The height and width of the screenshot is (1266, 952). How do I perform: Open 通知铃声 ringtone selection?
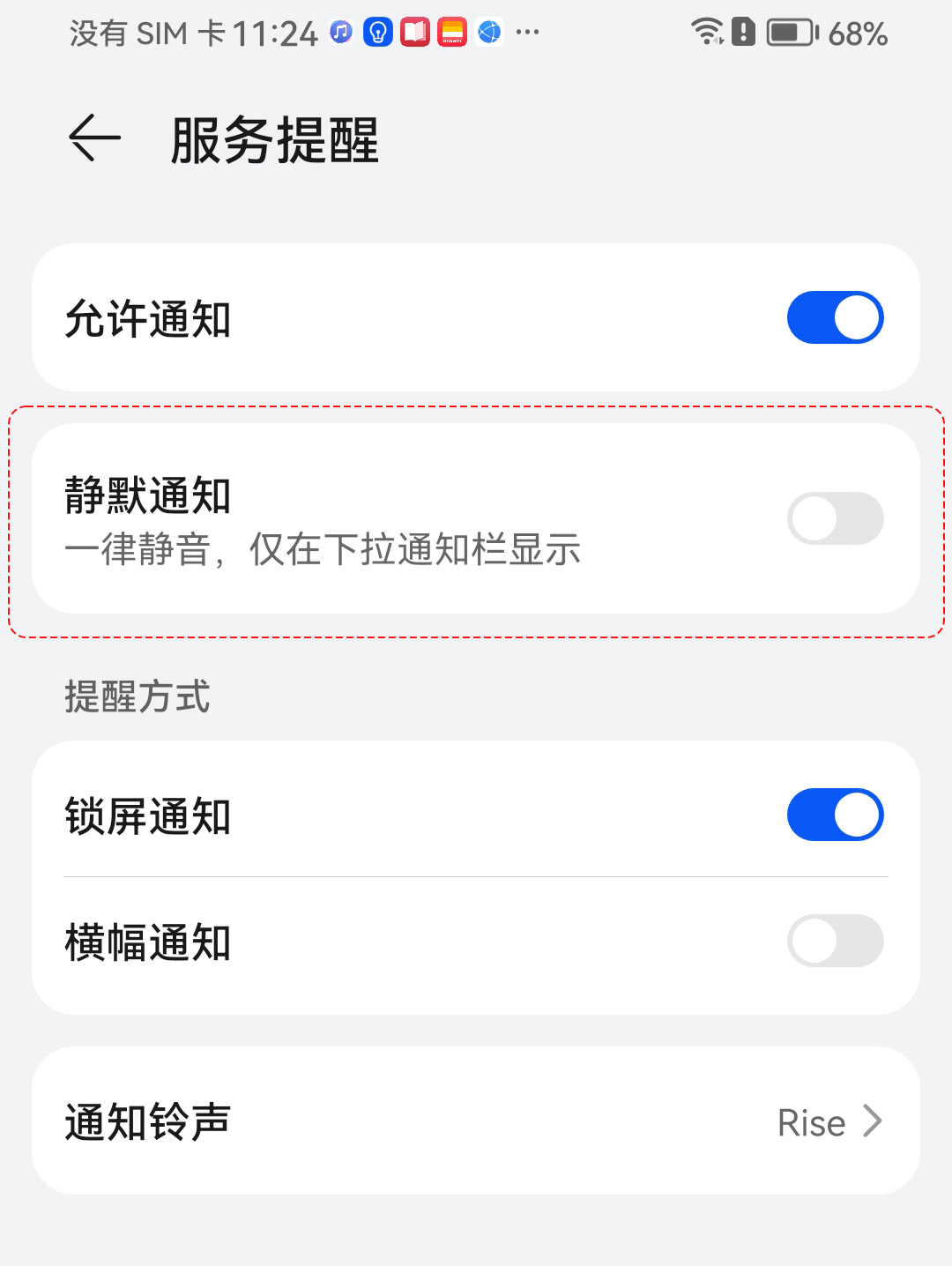click(x=476, y=1121)
